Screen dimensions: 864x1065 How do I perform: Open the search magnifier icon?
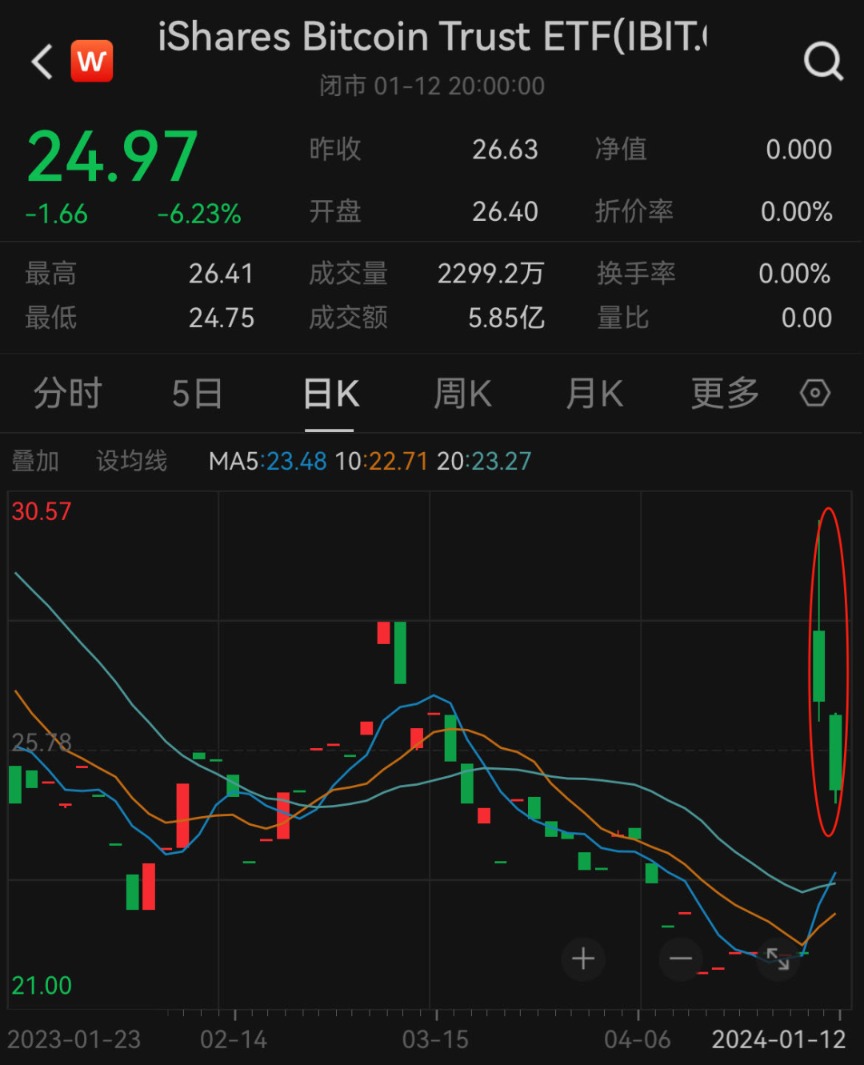(823, 62)
